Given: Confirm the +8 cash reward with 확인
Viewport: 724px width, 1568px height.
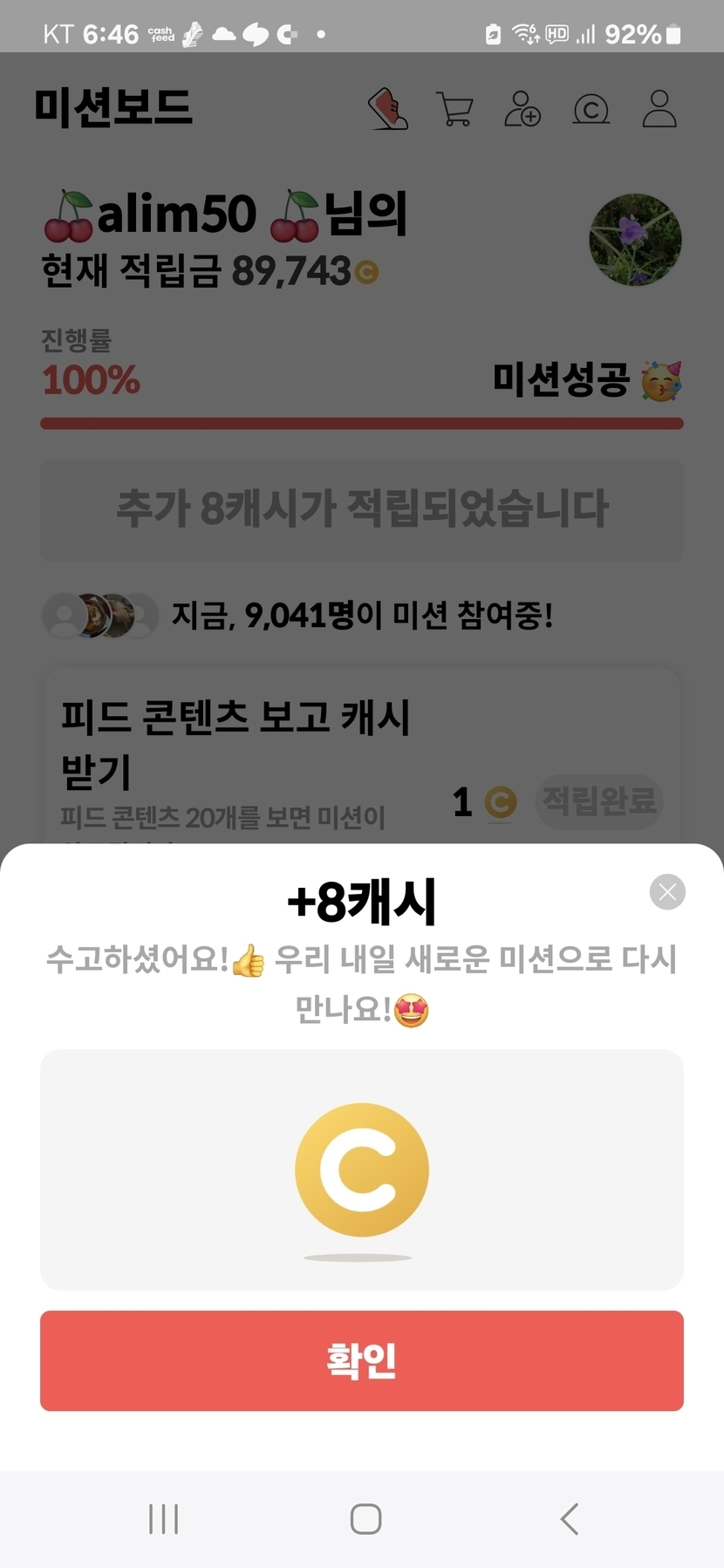Looking at the screenshot, I should (362, 1360).
